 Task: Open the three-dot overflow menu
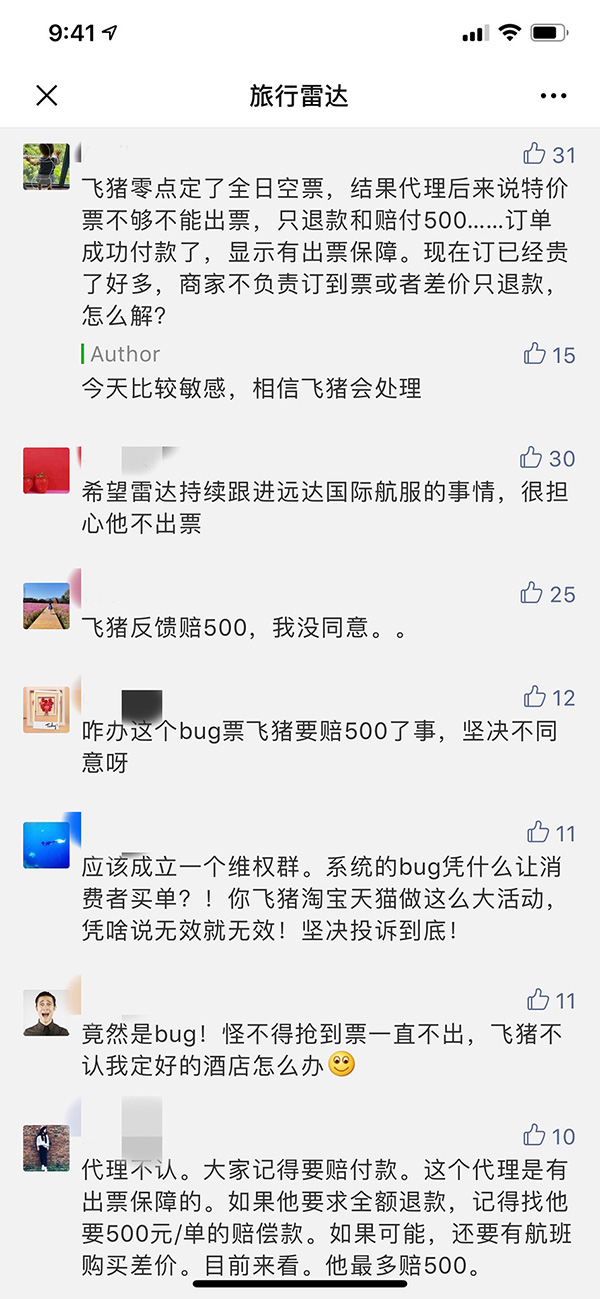click(x=553, y=96)
